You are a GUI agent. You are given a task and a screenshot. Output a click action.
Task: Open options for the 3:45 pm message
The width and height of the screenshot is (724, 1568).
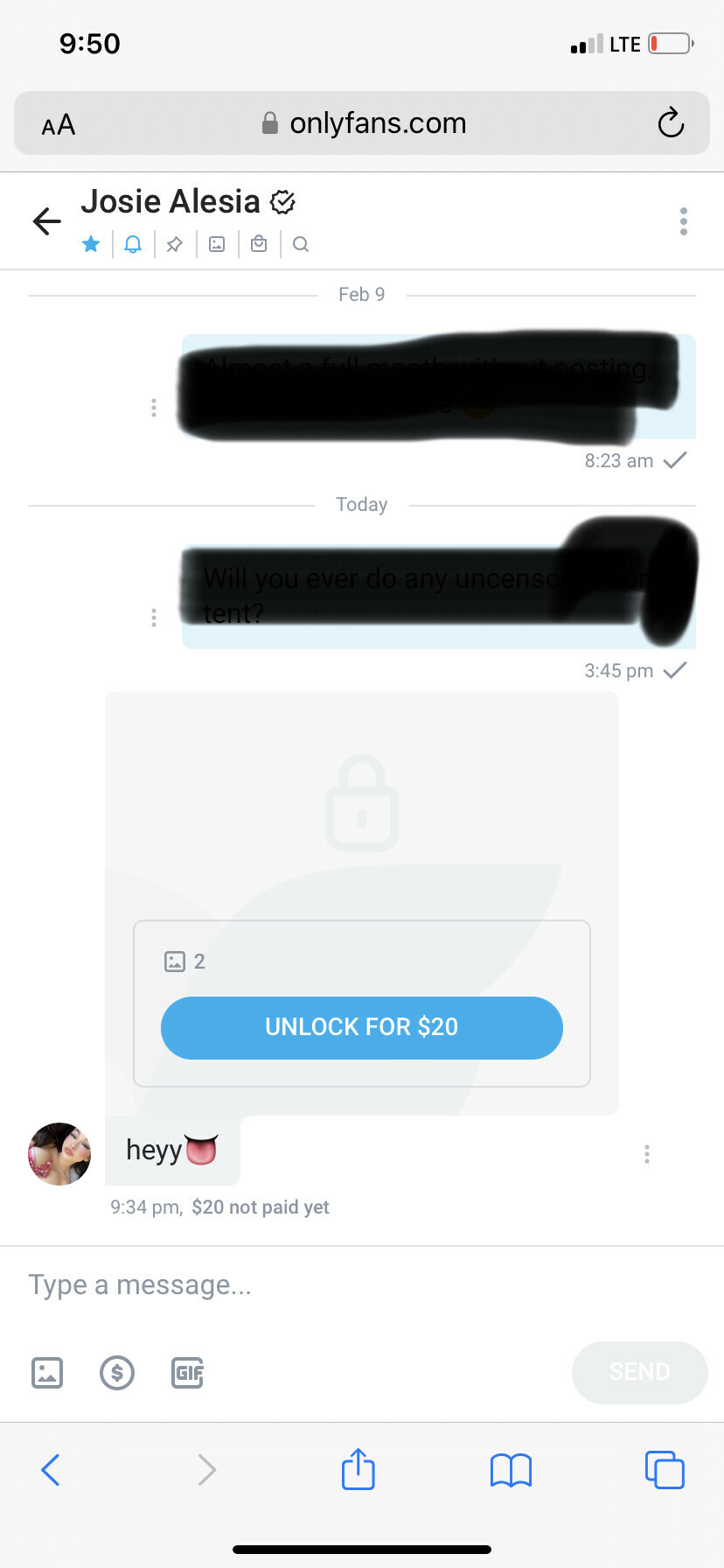[x=154, y=618]
